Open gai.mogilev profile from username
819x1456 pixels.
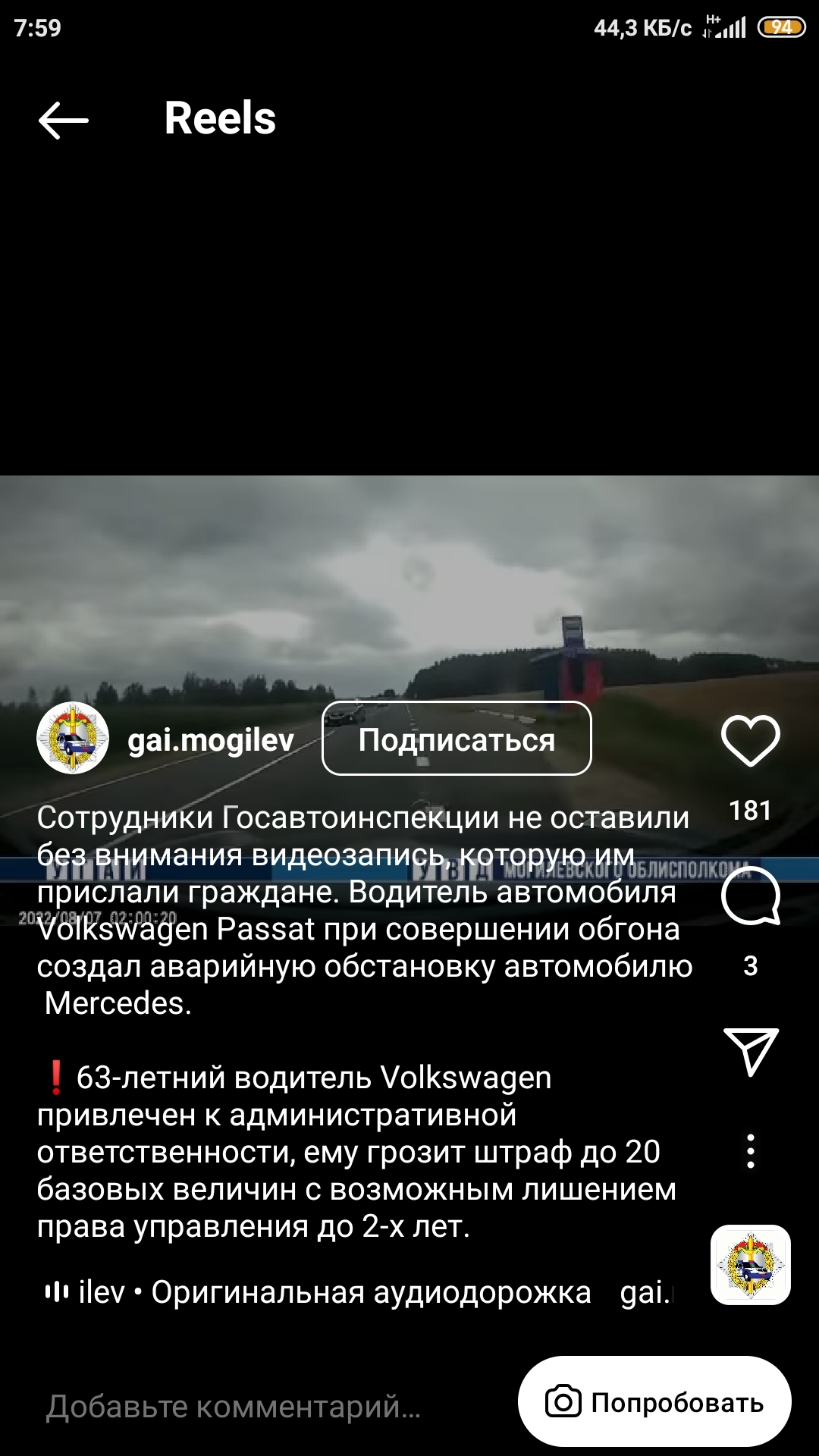210,739
